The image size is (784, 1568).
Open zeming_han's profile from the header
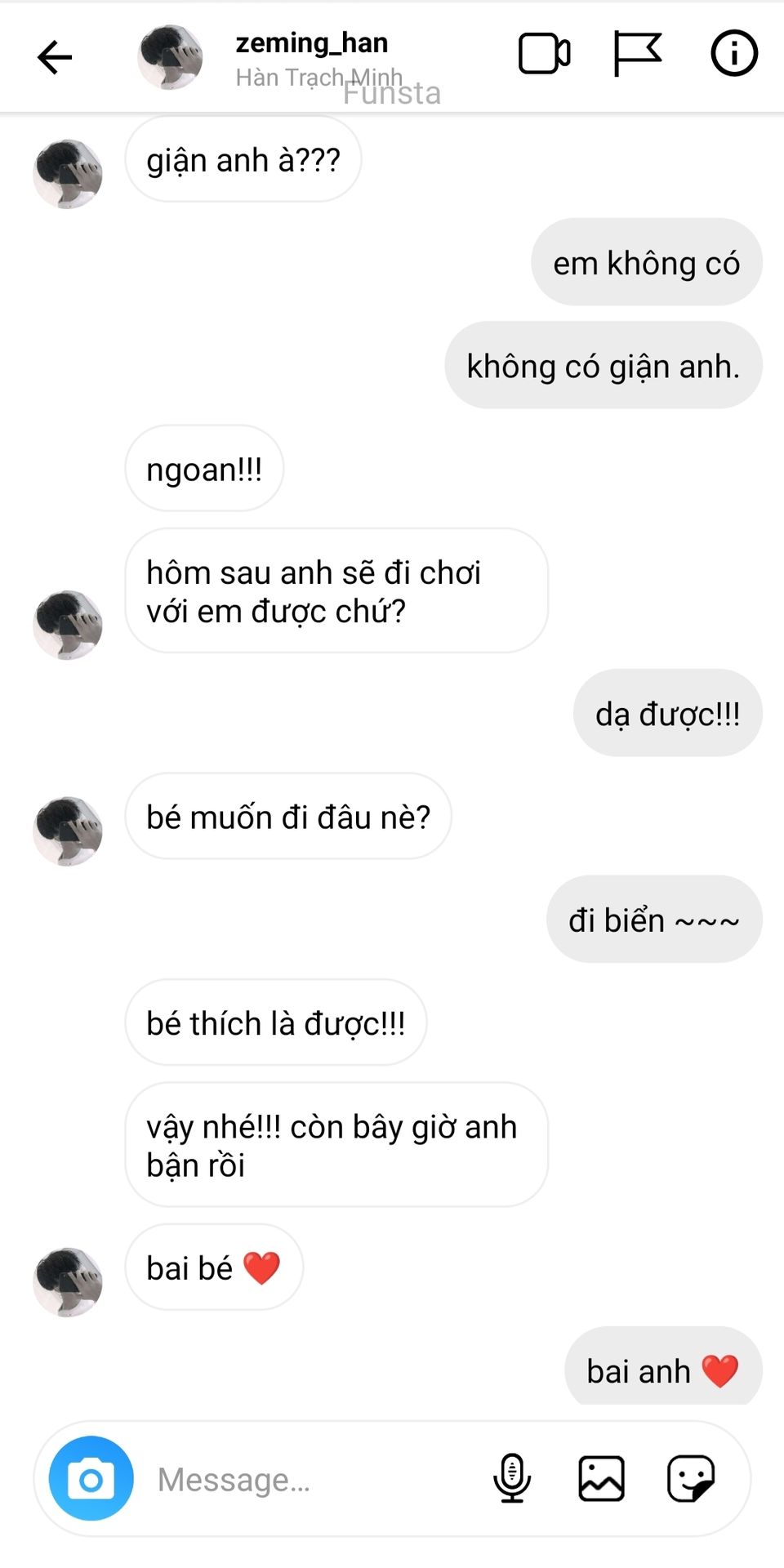pos(310,57)
